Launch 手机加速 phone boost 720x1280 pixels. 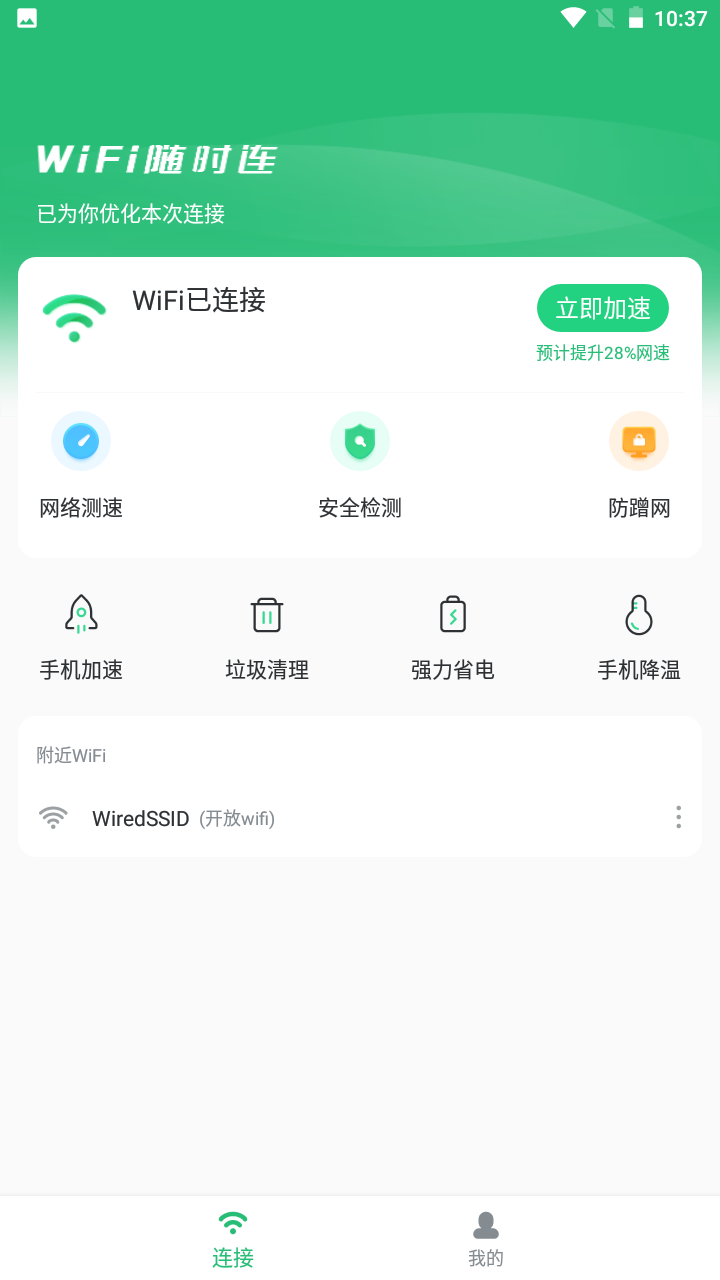point(81,638)
